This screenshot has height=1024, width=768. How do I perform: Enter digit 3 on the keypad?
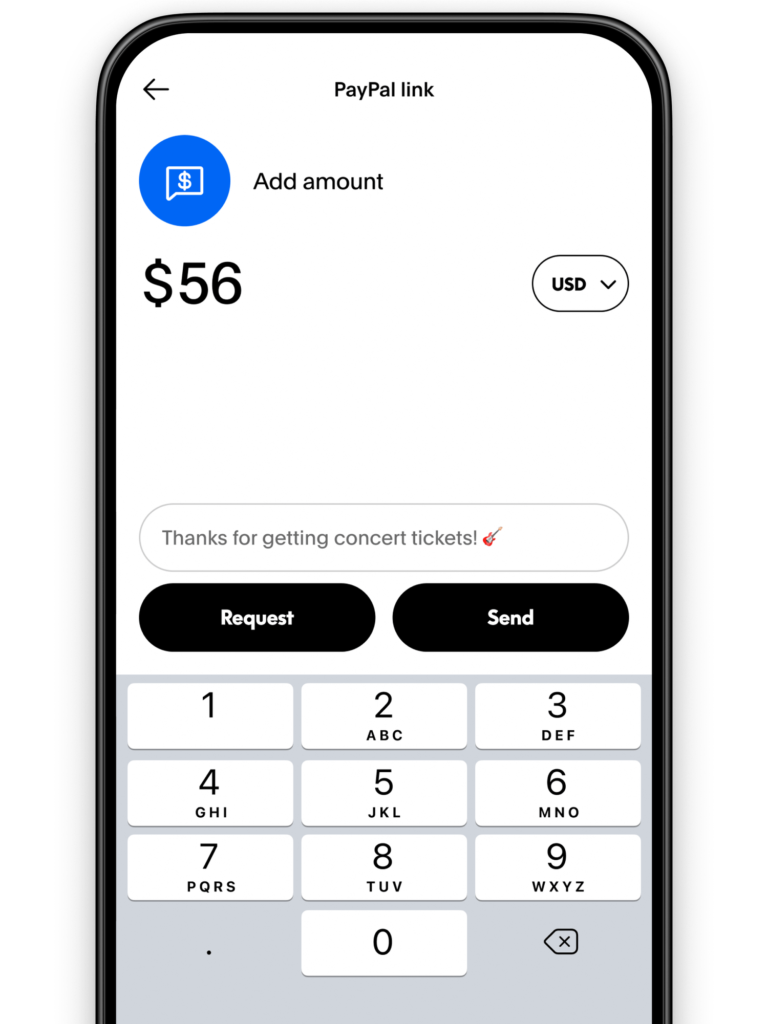(557, 716)
